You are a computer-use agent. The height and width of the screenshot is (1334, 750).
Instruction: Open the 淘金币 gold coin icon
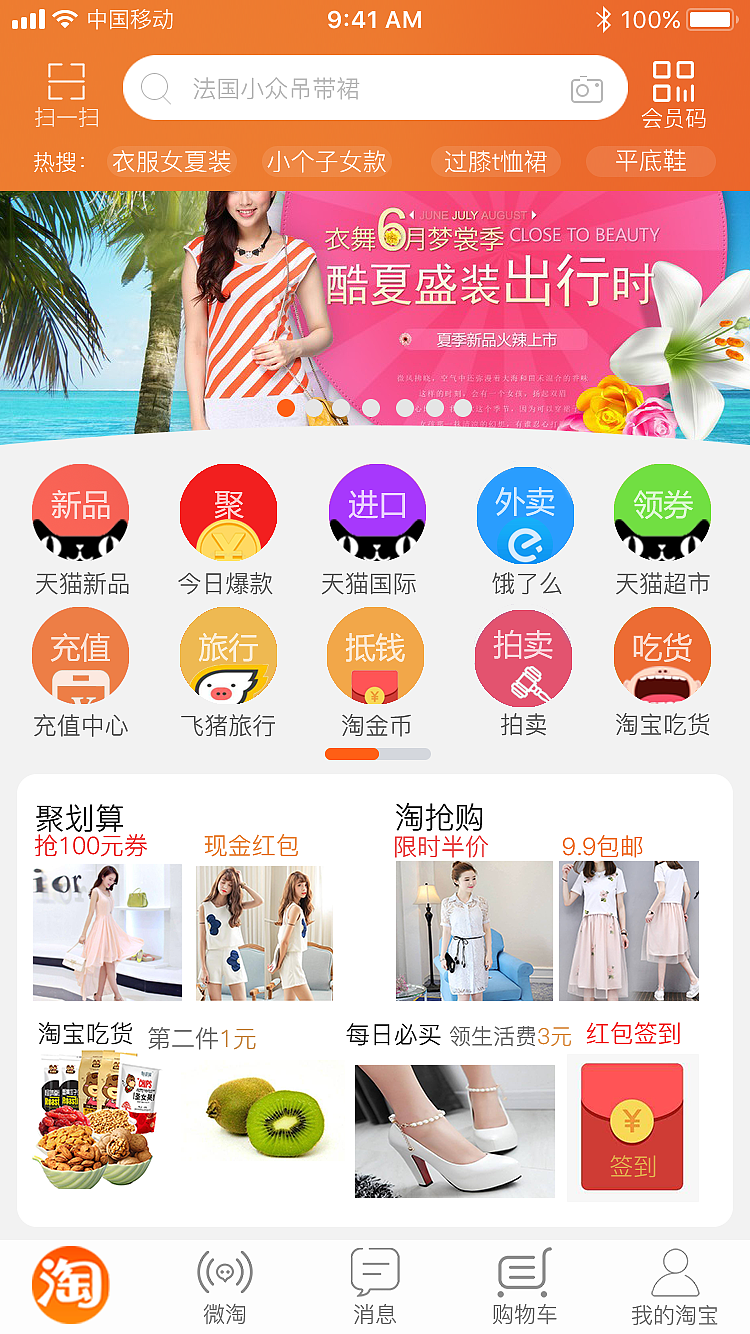(376, 655)
